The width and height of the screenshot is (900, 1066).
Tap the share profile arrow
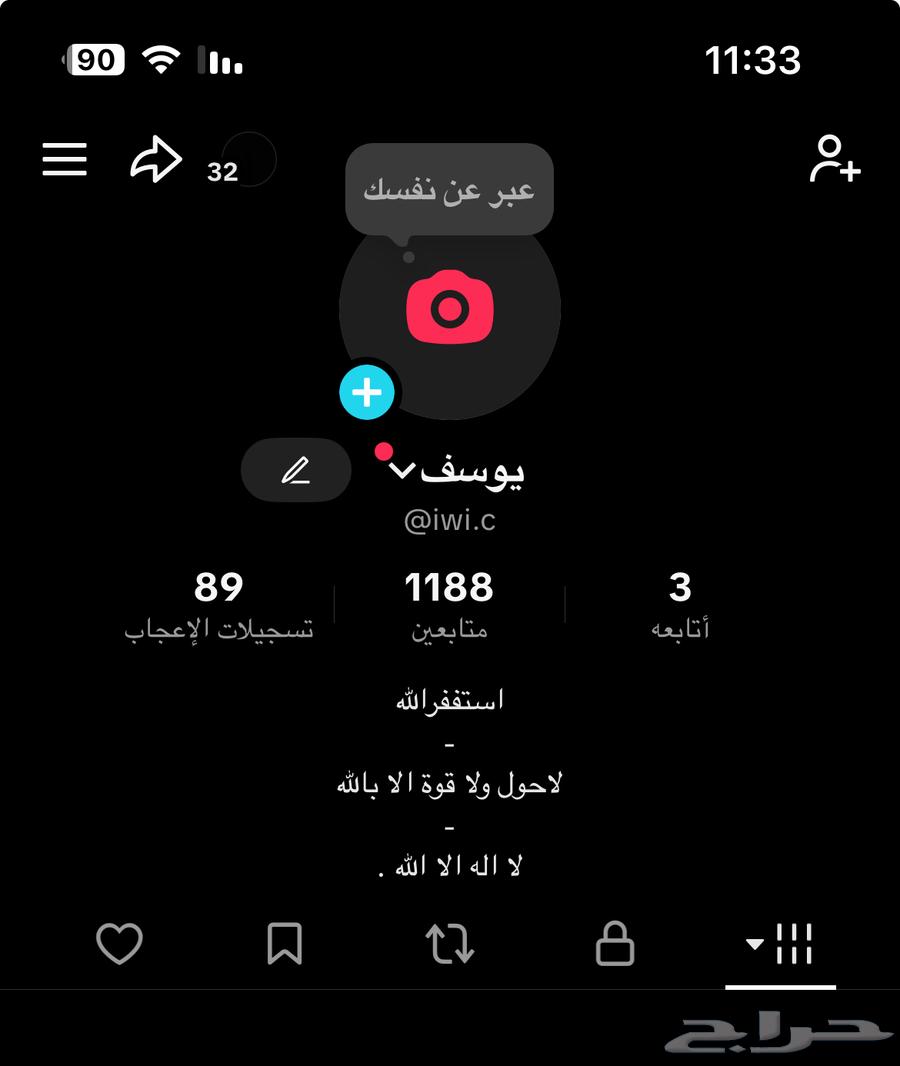point(155,158)
